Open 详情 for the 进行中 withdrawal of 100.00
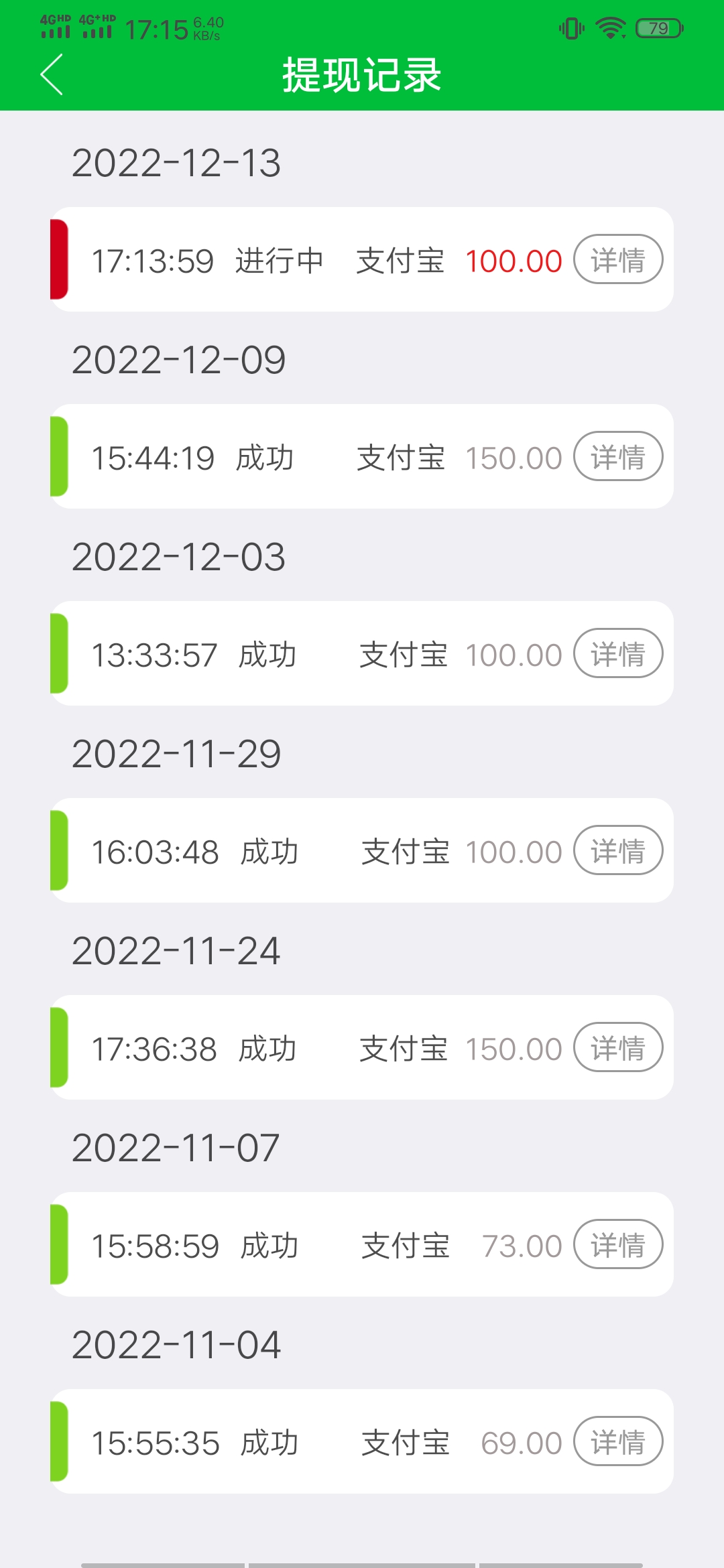Viewport: 724px width, 1568px height. click(618, 260)
